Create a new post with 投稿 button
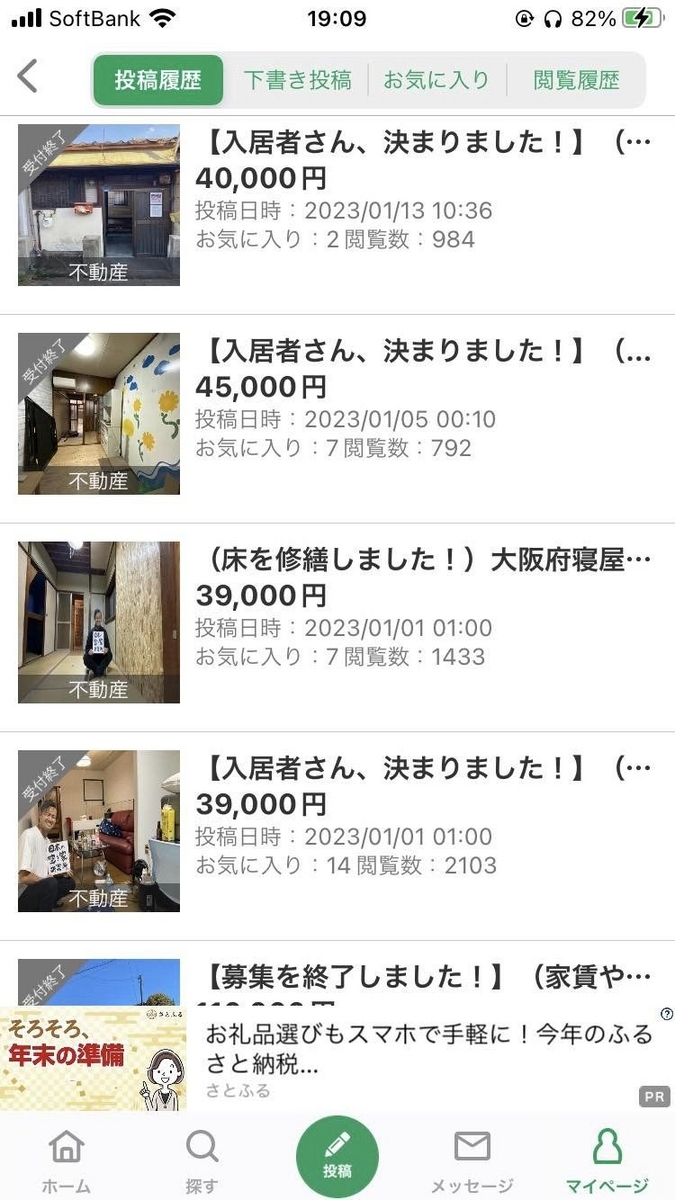 point(337,1156)
